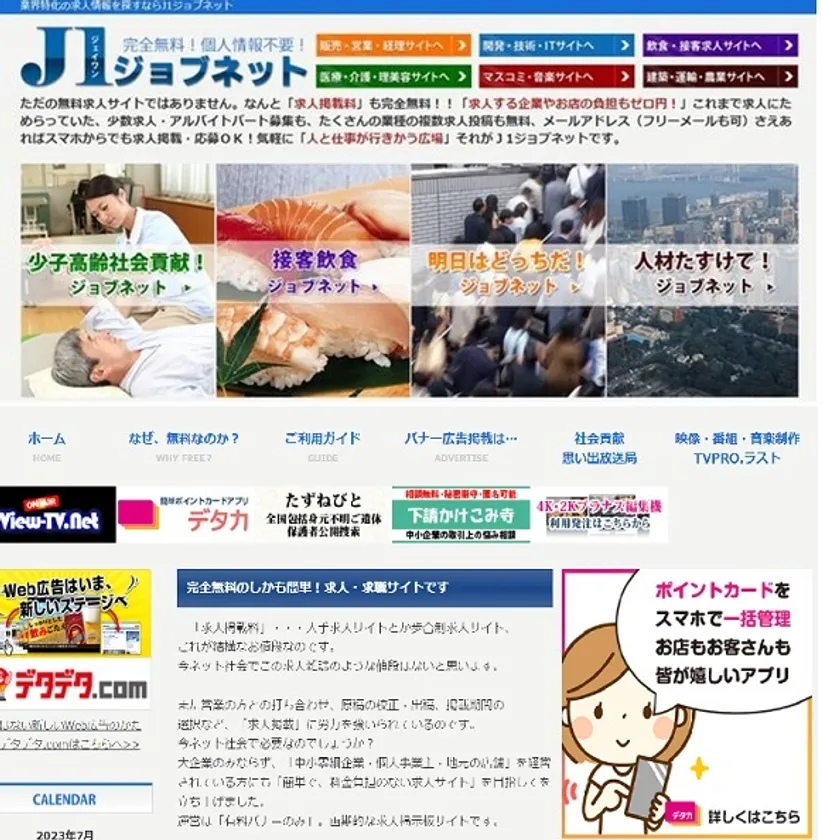The width and height of the screenshot is (822, 840).
Task: Go to the 医療・介護・理美容サイトへ button
Action: tap(393, 77)
